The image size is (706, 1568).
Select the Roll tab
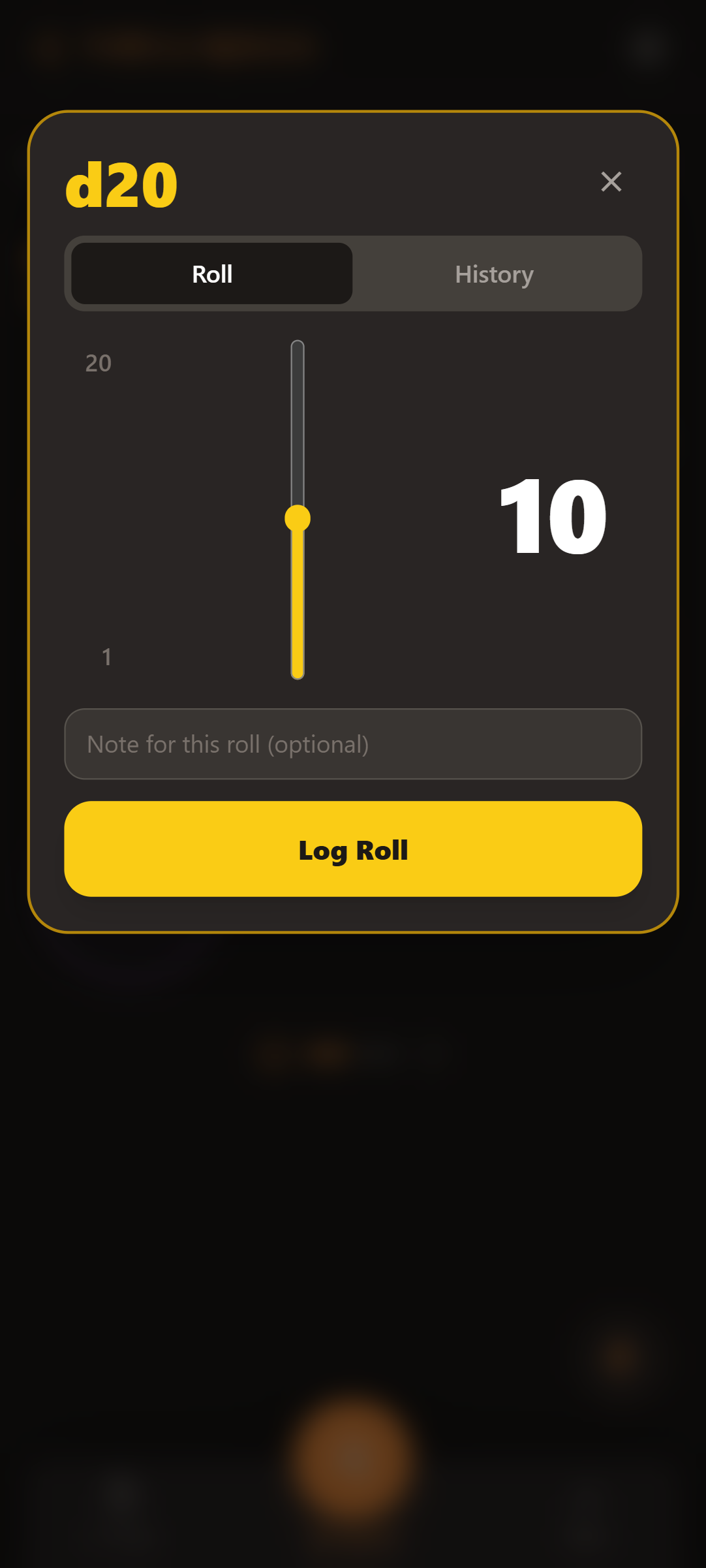[212, 274]
